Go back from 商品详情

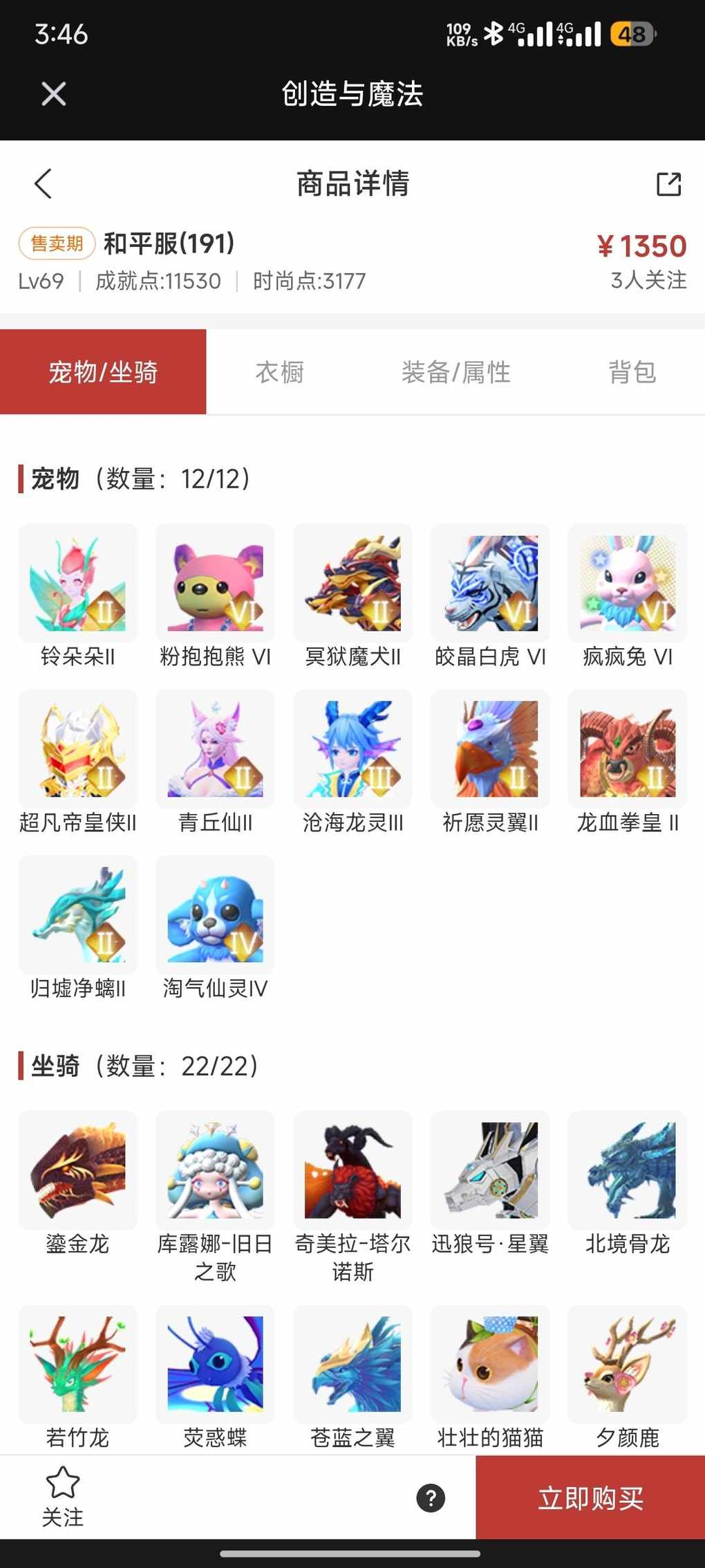43,184
